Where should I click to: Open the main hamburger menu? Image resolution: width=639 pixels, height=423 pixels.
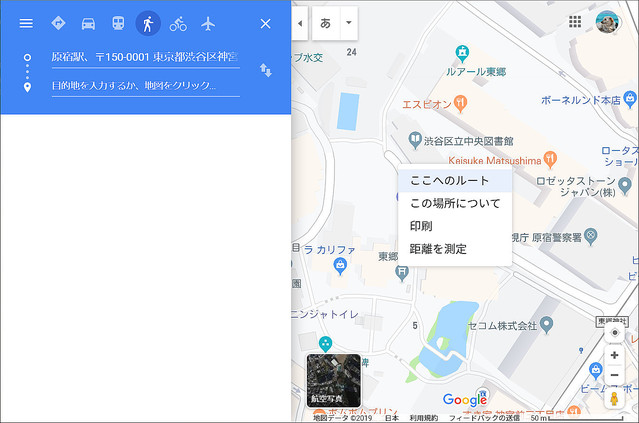click(26, 23)
